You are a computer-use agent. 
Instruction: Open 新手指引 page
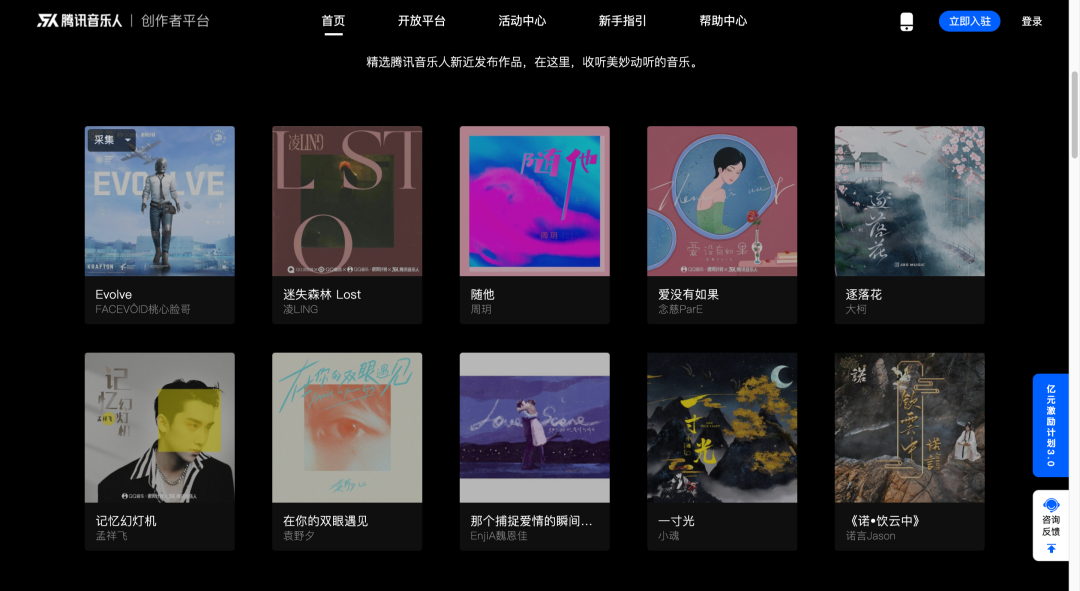622,21
